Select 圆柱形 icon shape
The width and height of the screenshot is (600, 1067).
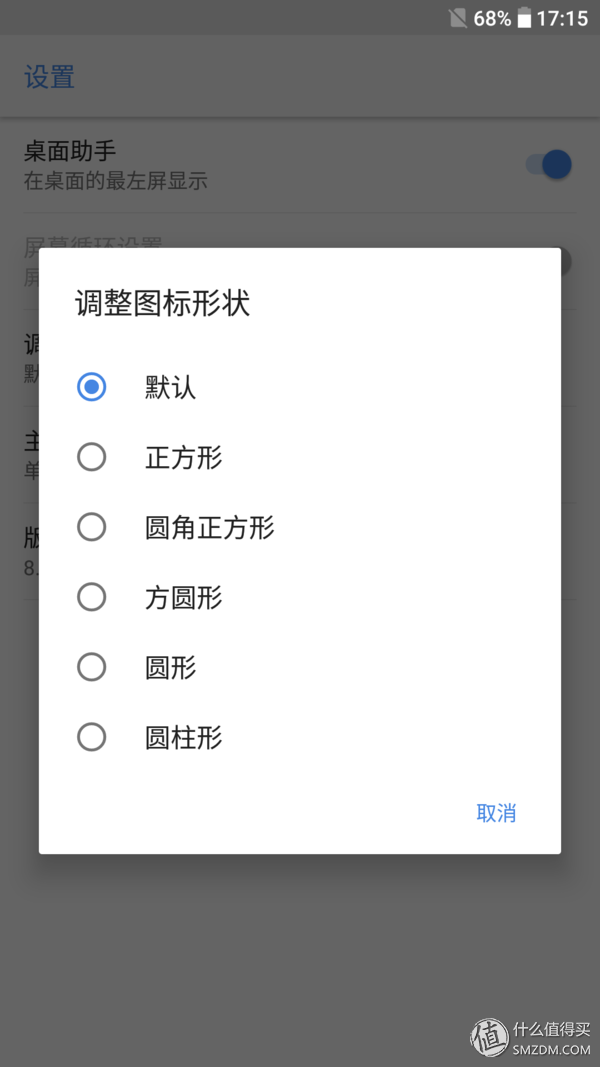click(299, 738)
